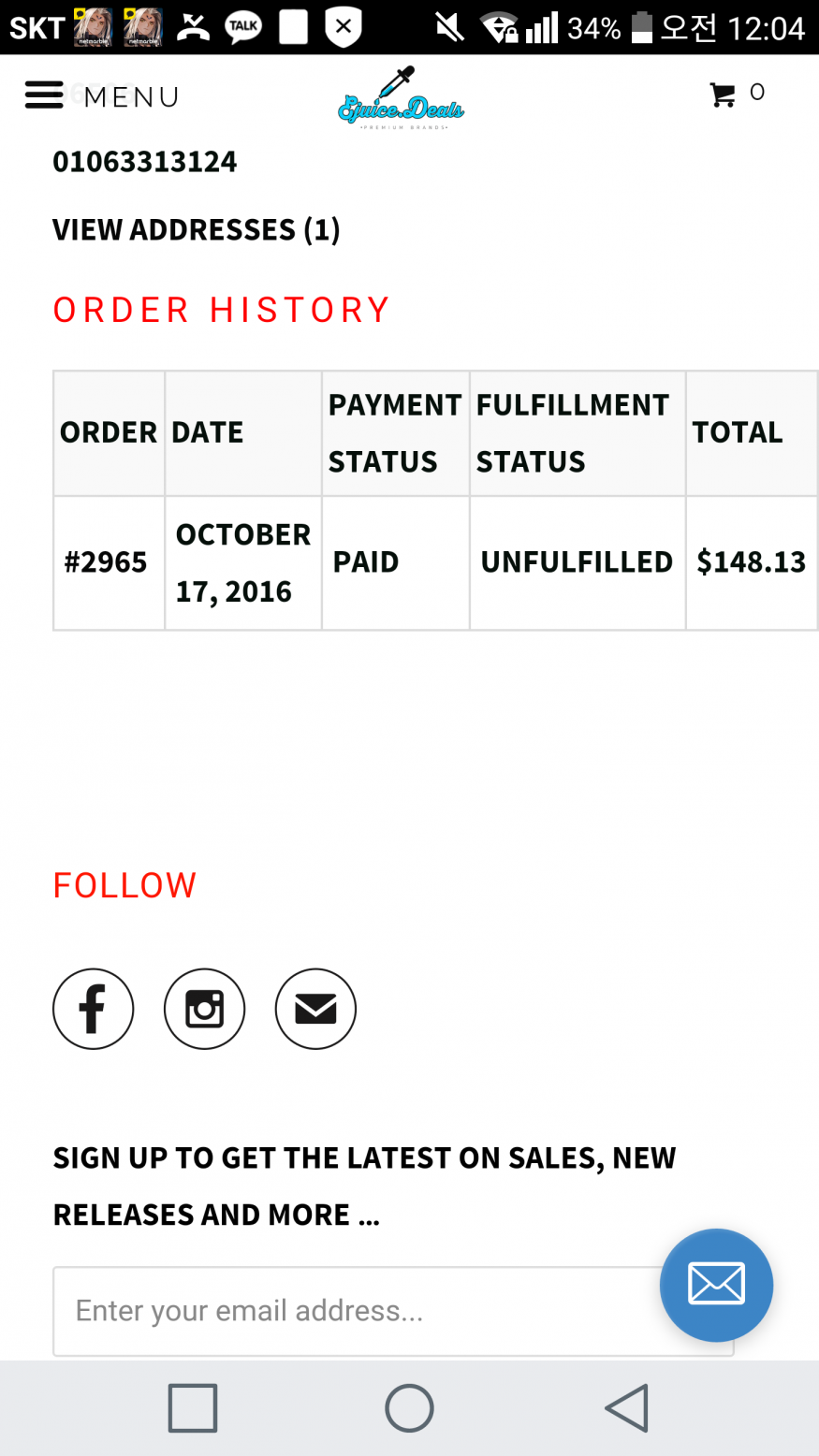The image size is (819, 1456).
Task: Open the Instagram follow icon
Action: [204, 1009]
